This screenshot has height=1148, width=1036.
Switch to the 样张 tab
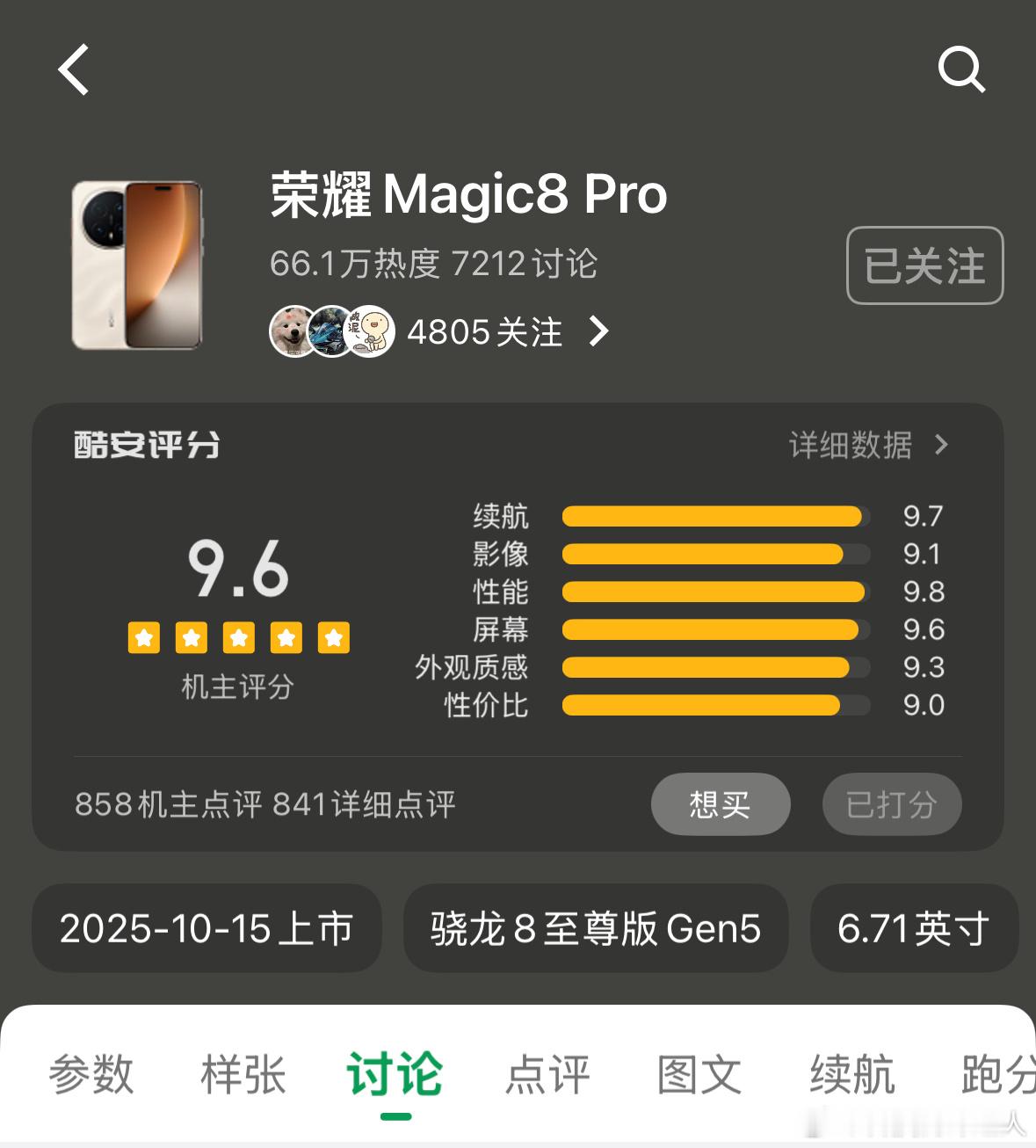pos(244,1074)
